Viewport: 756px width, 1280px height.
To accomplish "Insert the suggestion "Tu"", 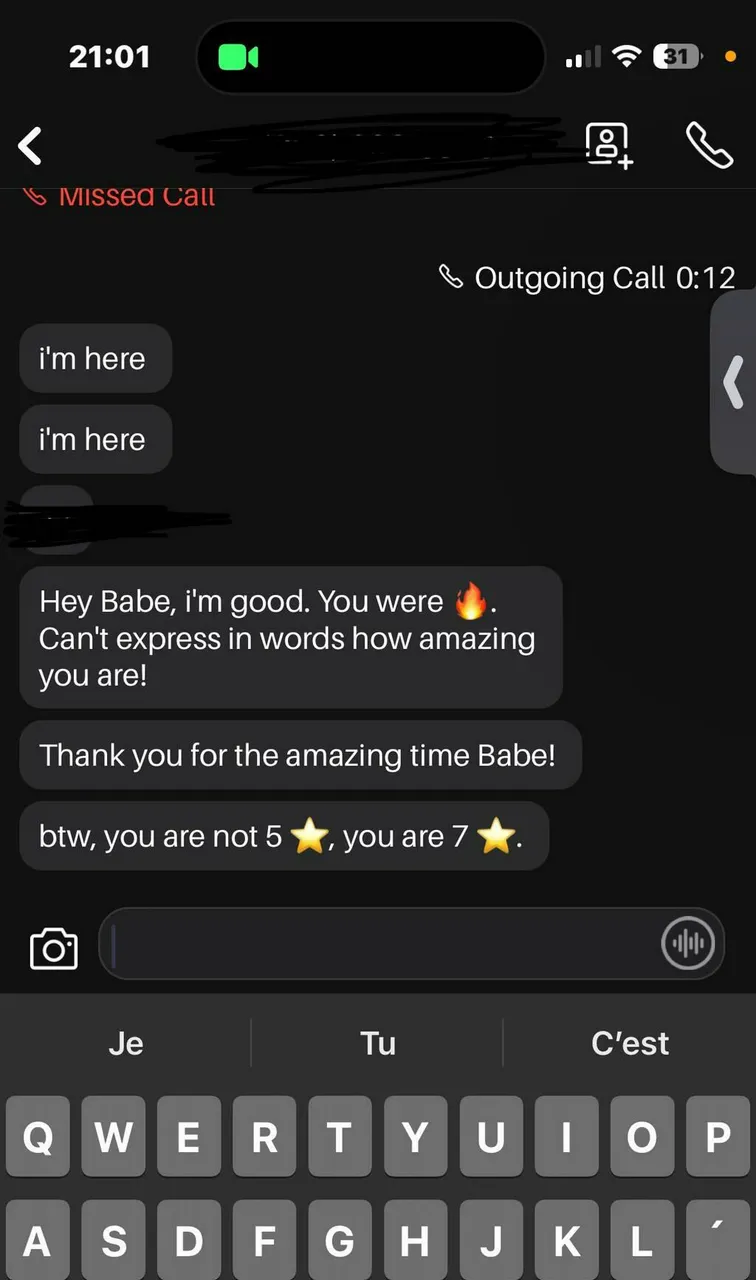I will [378, 1043].
